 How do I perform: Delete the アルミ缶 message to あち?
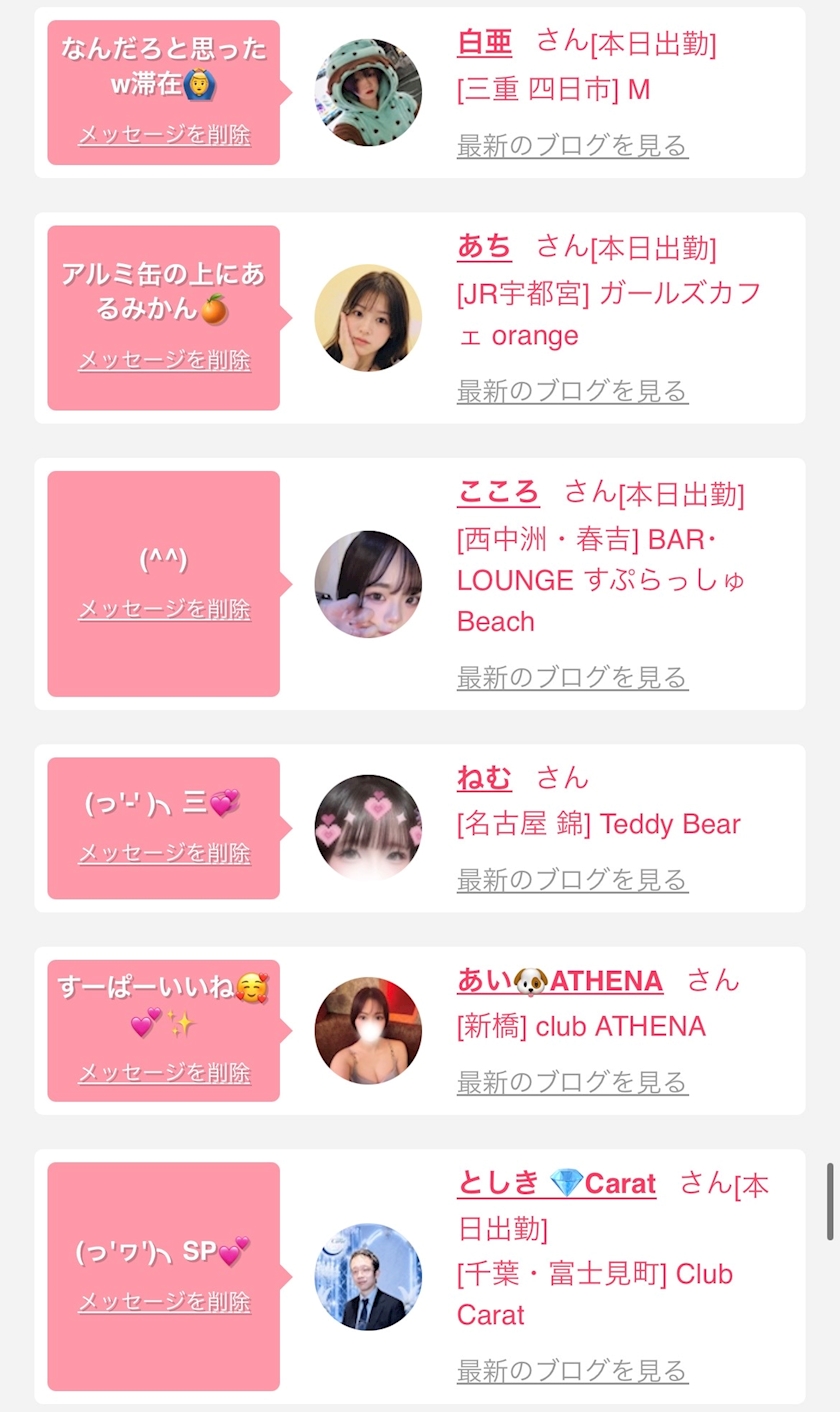(164, 360)
